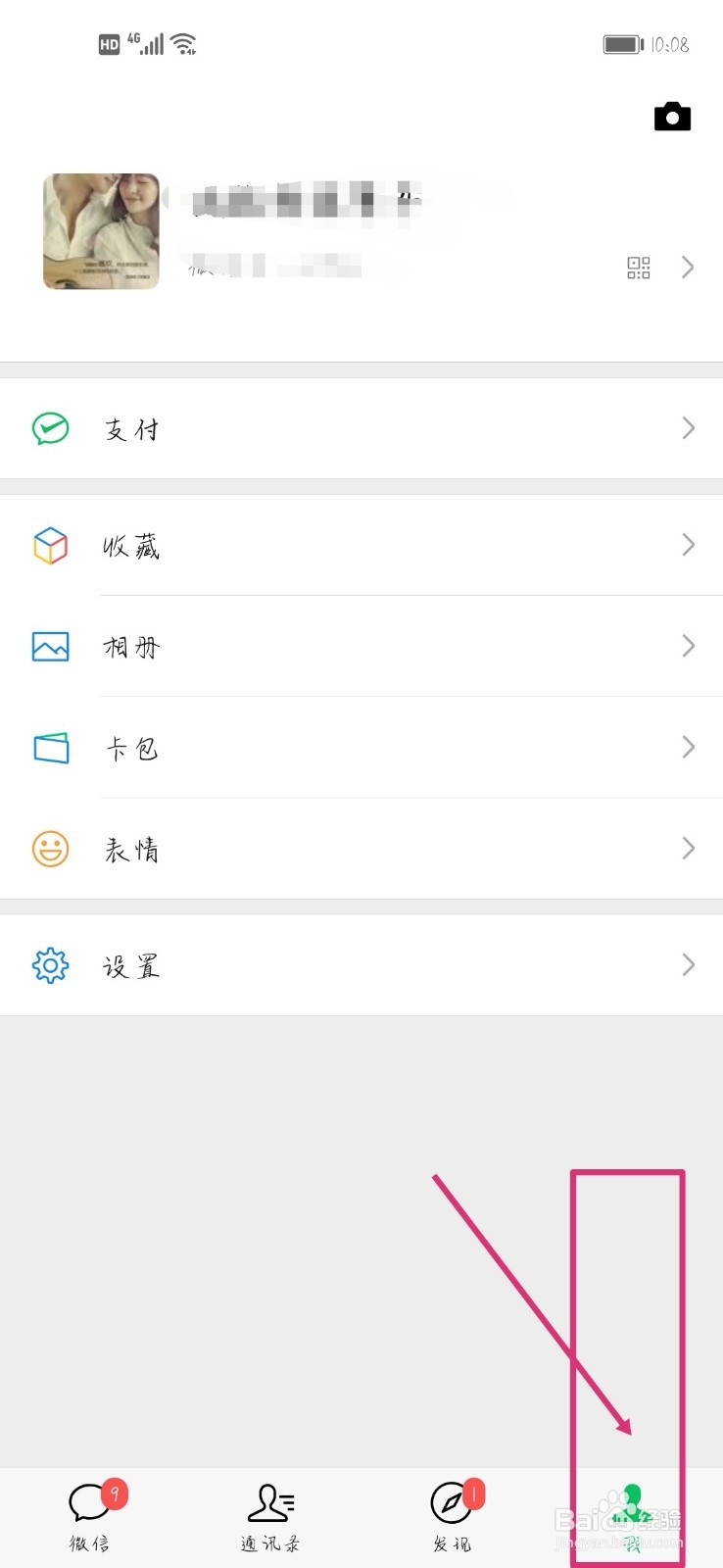Check the battery level indicator
Image resolution: width=723 pixels, height=1568 pixels.
pyautogui.click(x=619, y=43)
